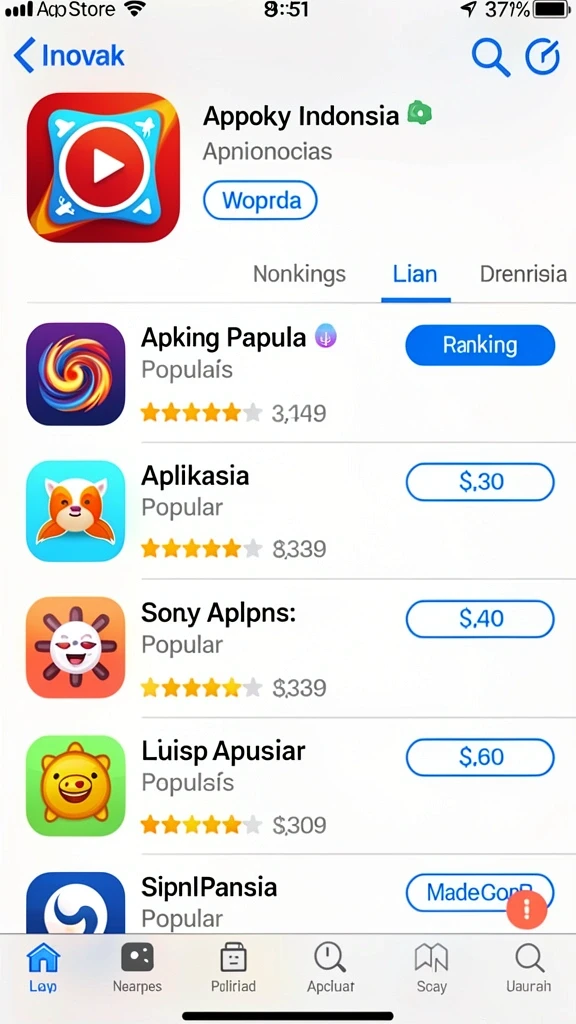Tap the compass icon in the top bar
Viewport: 576px width, 1024px height.
[543, 57]
